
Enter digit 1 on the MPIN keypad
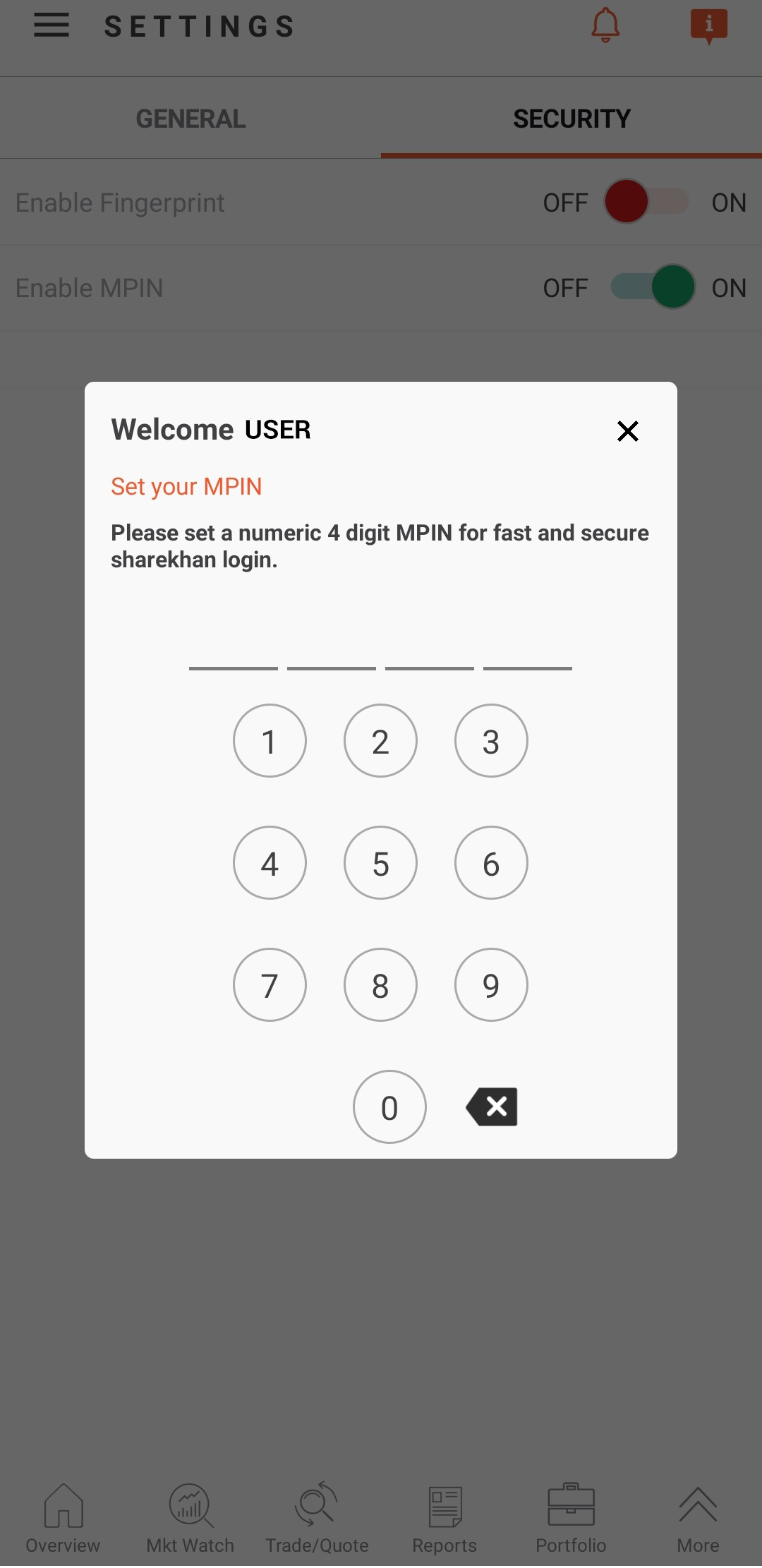point(270,741)
